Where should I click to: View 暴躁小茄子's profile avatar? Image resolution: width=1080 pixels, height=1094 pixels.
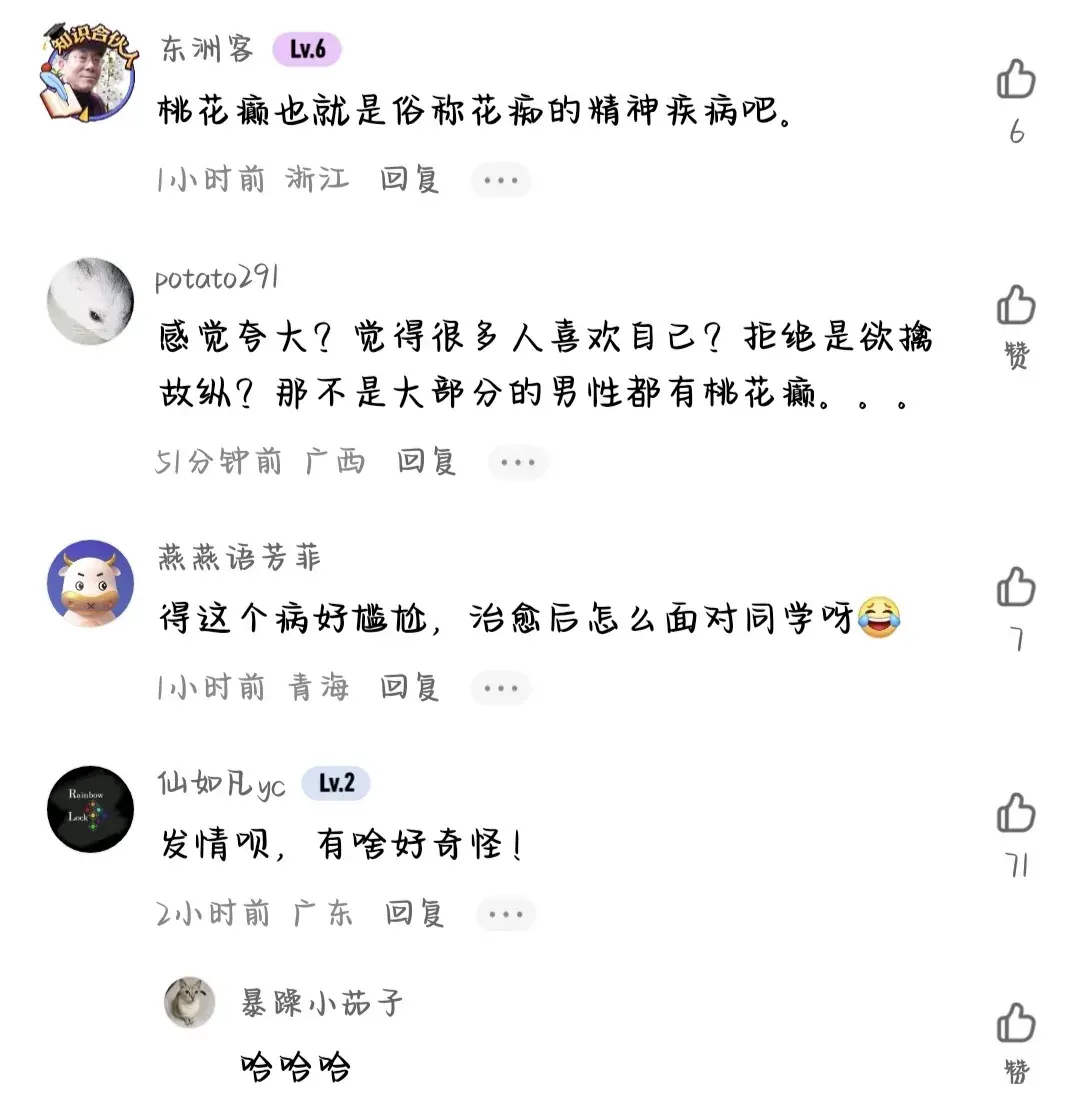(x=190, y=1002)
